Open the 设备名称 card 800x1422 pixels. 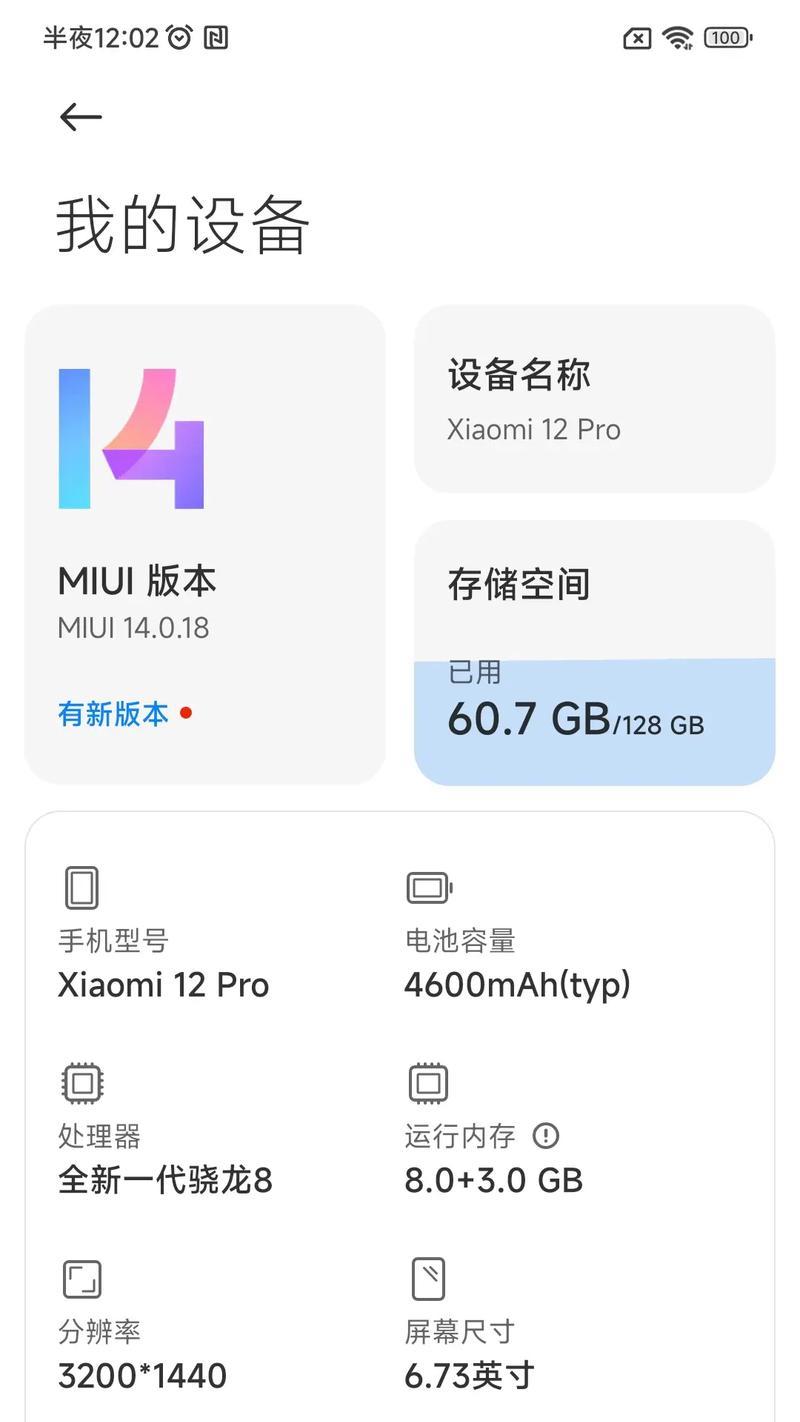click(594, 399)
